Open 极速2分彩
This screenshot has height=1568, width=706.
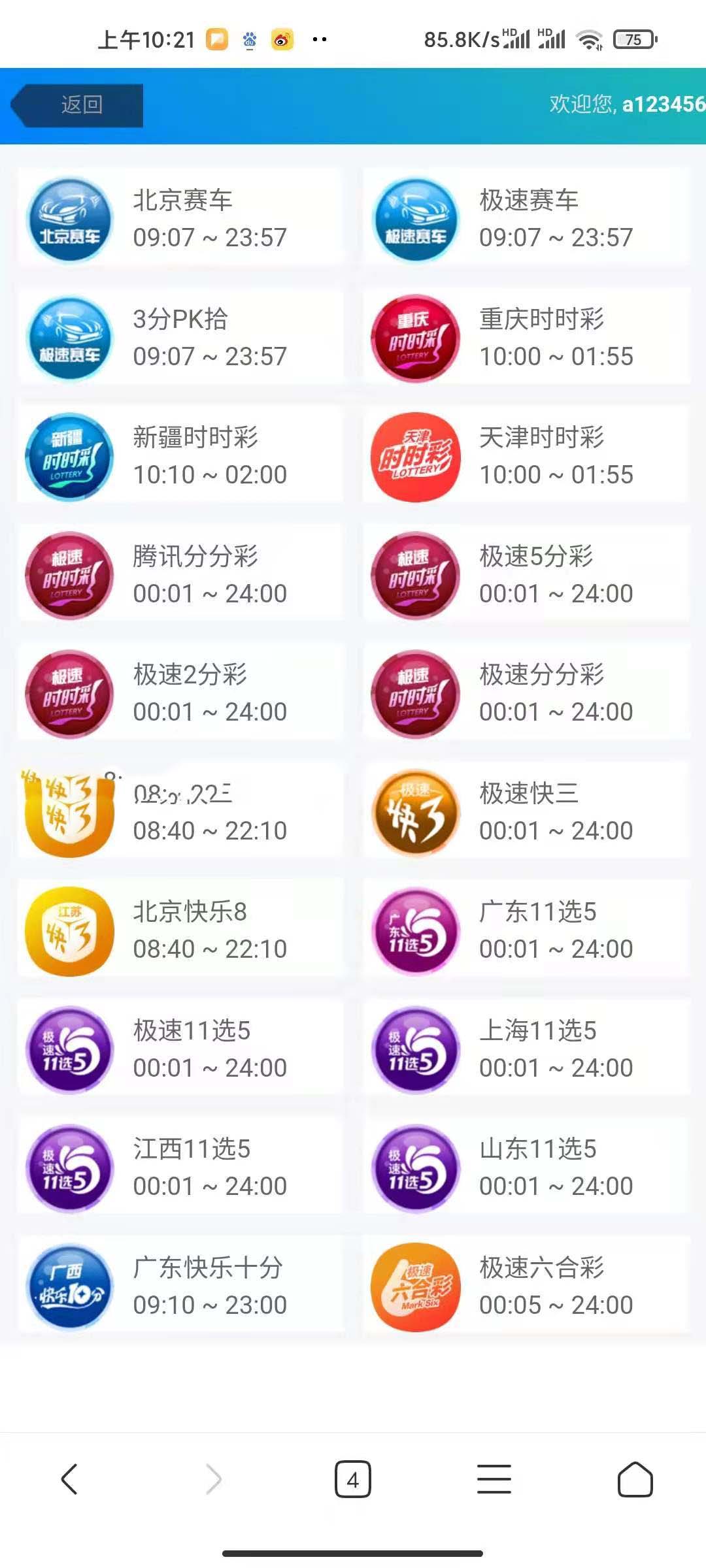(x=180, y=693)
